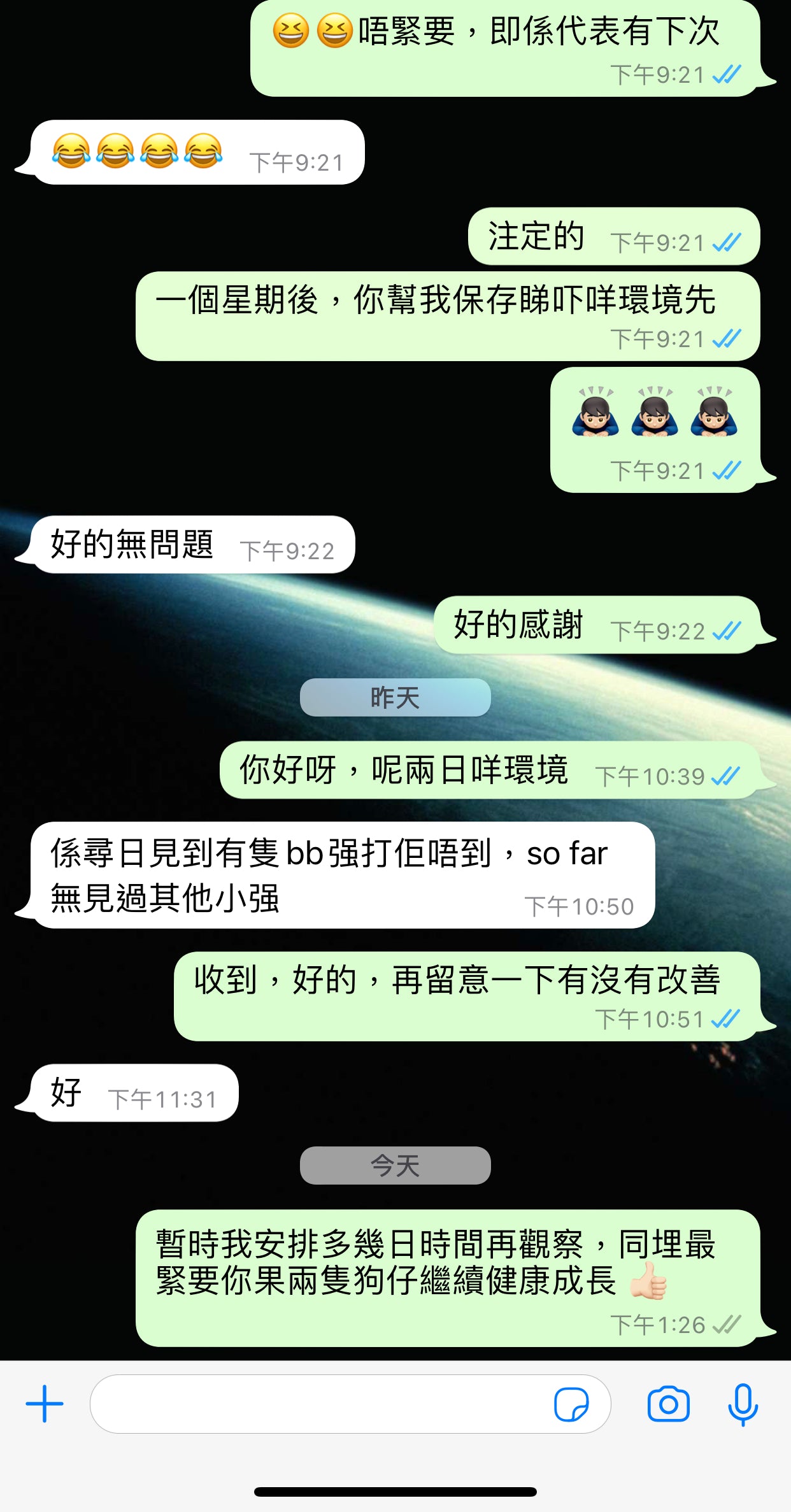Tap the message text input field
Viewport: 791px width, 1512px height.
[318, 1404]
